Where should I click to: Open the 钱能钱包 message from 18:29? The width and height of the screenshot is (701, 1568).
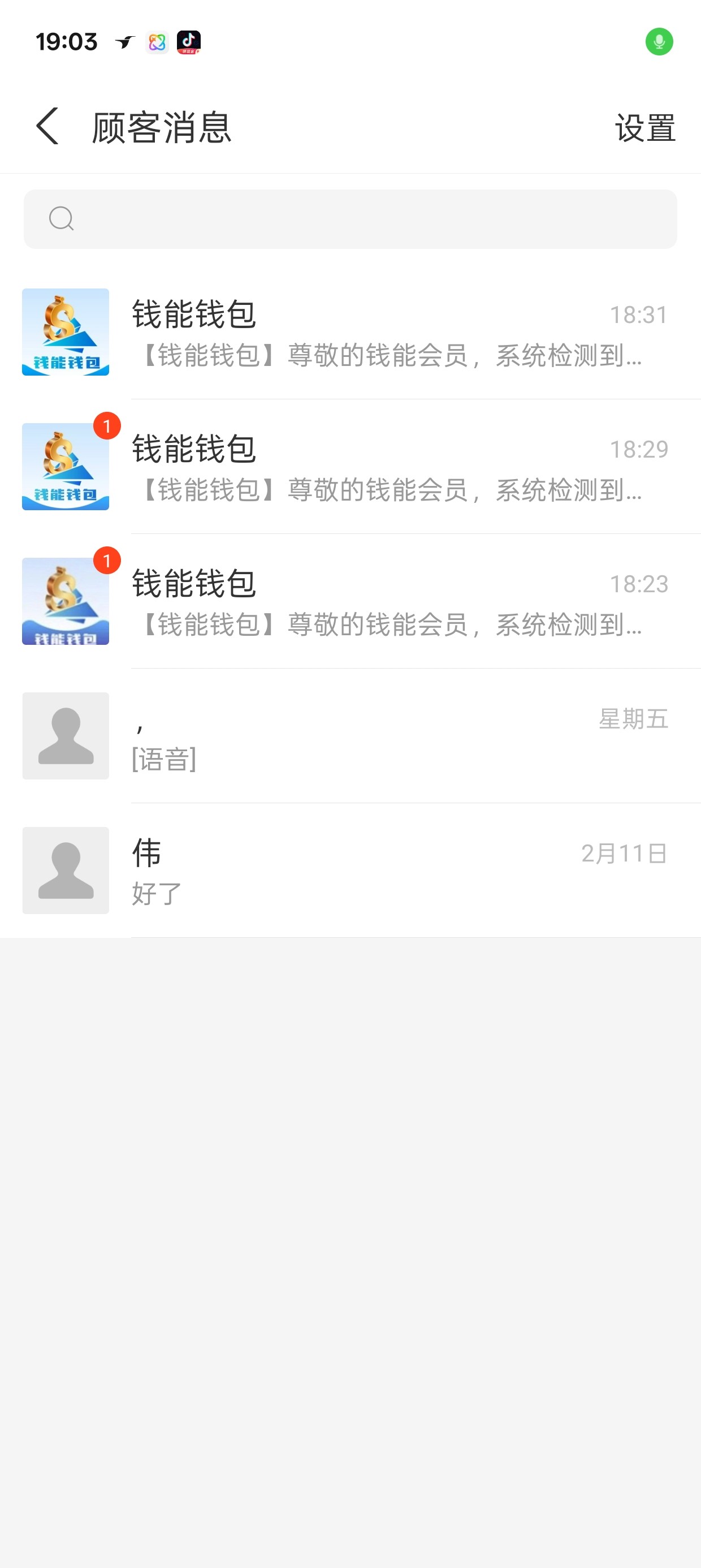pos(390,467)
